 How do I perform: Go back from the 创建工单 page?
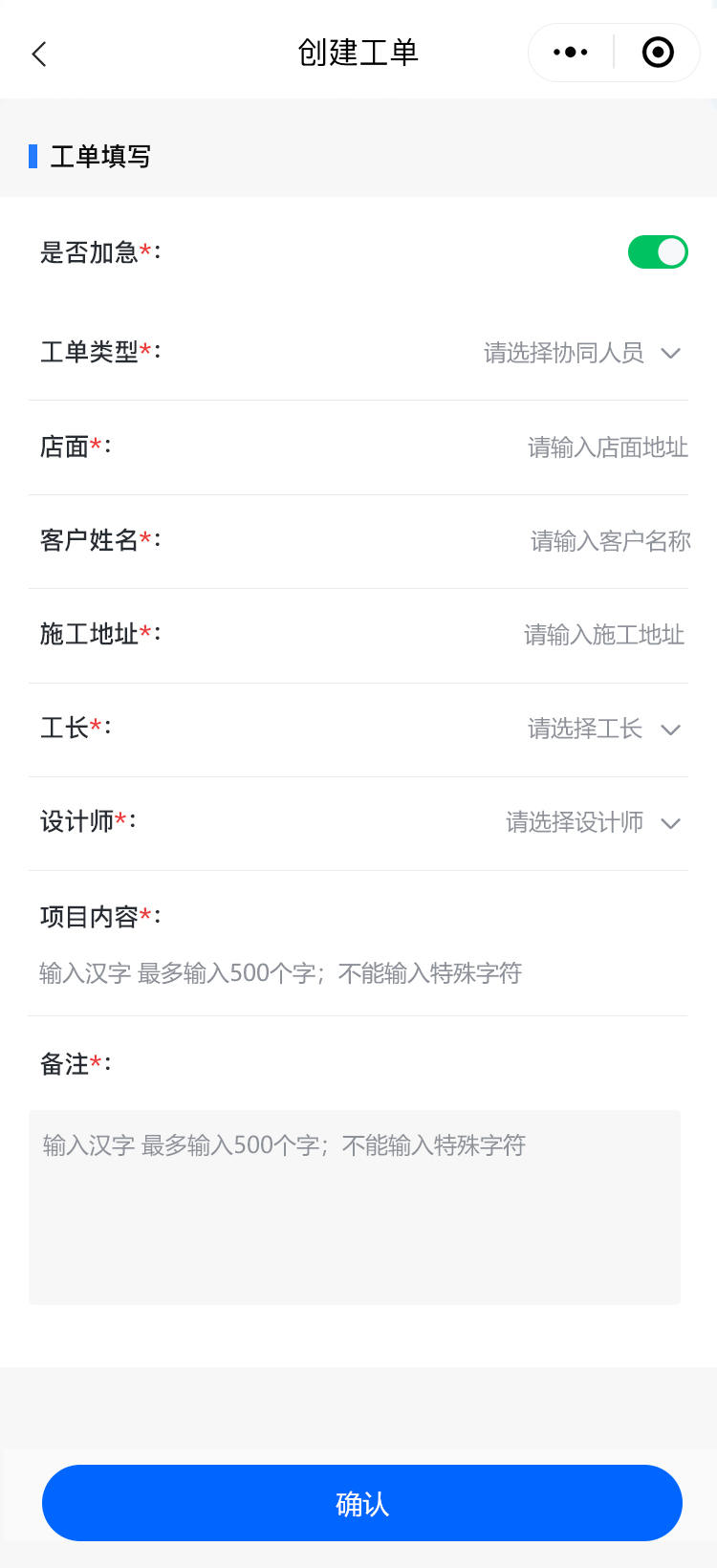[x=39, y=54]
